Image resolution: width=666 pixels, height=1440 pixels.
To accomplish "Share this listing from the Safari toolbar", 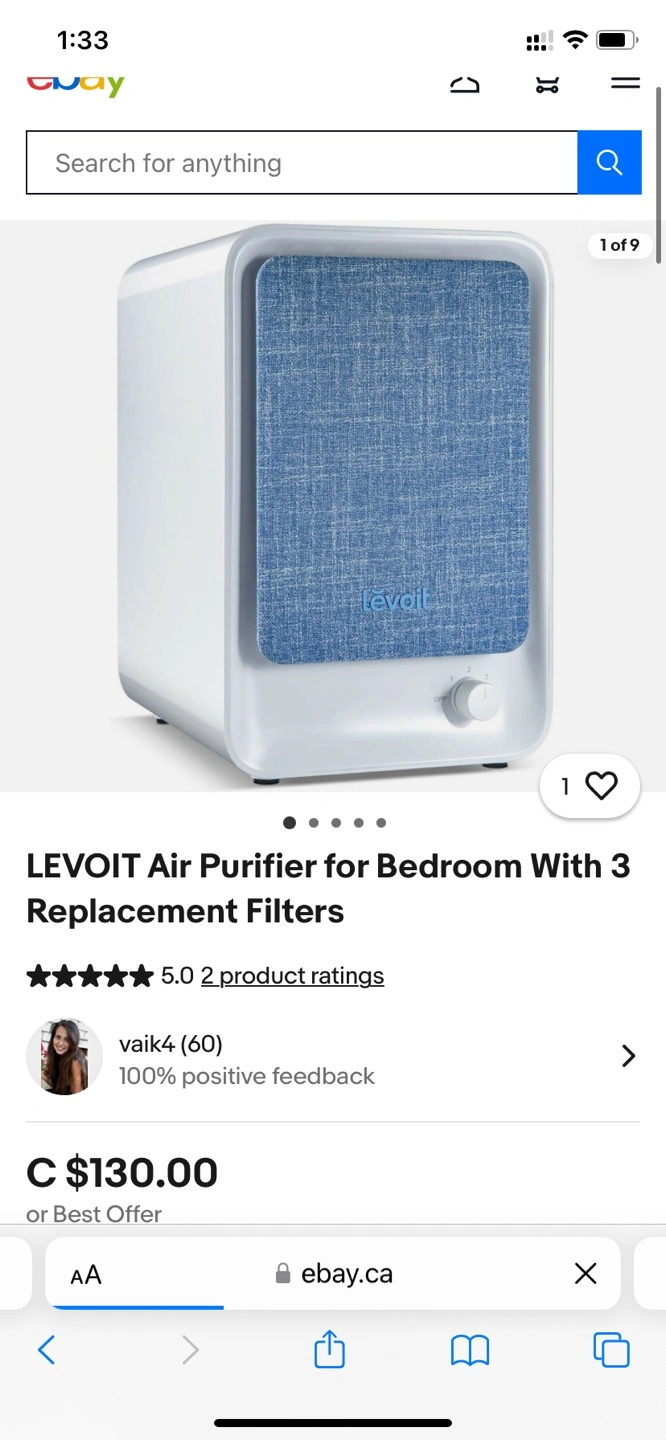I will click(x=329, y=1351).
